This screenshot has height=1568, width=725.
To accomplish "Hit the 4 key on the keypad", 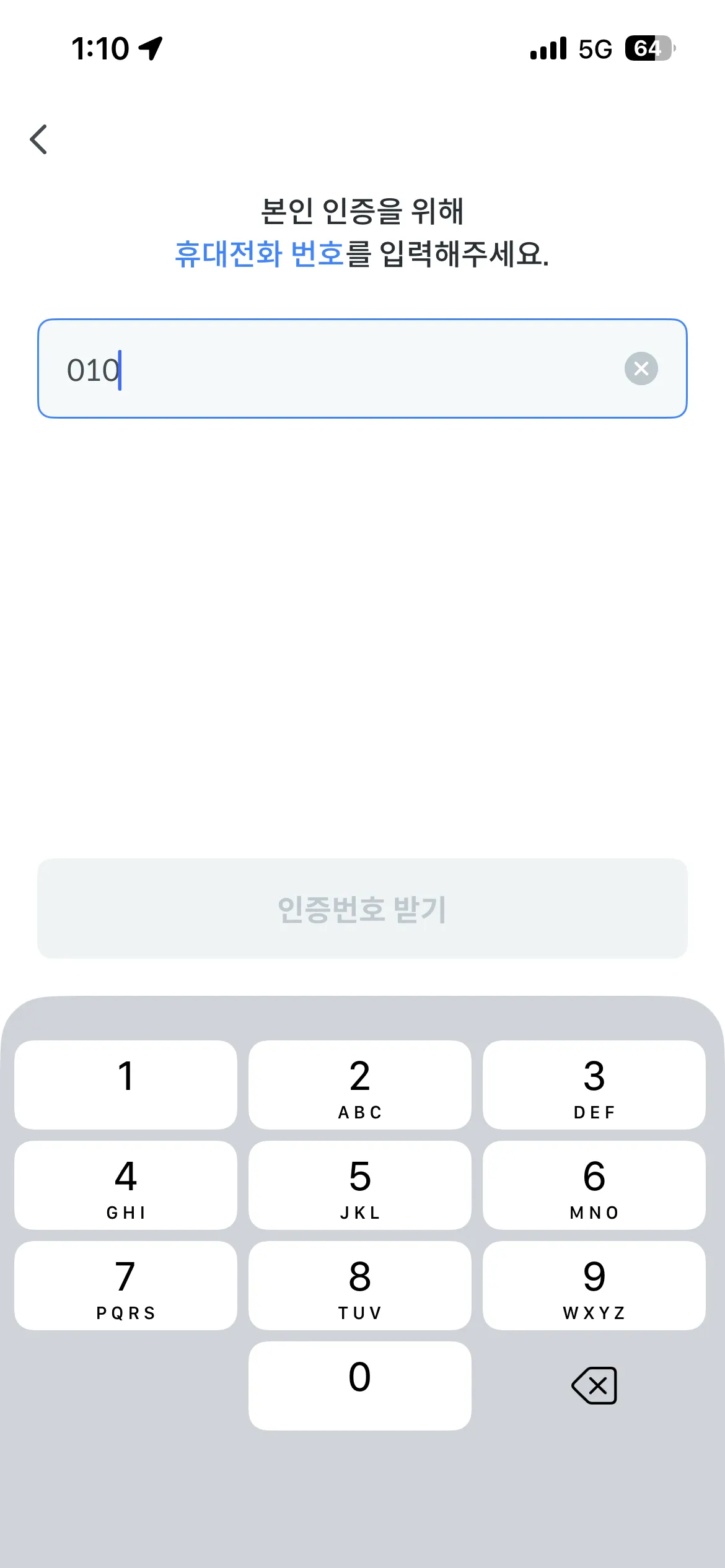I will (x=126, y=1185).
